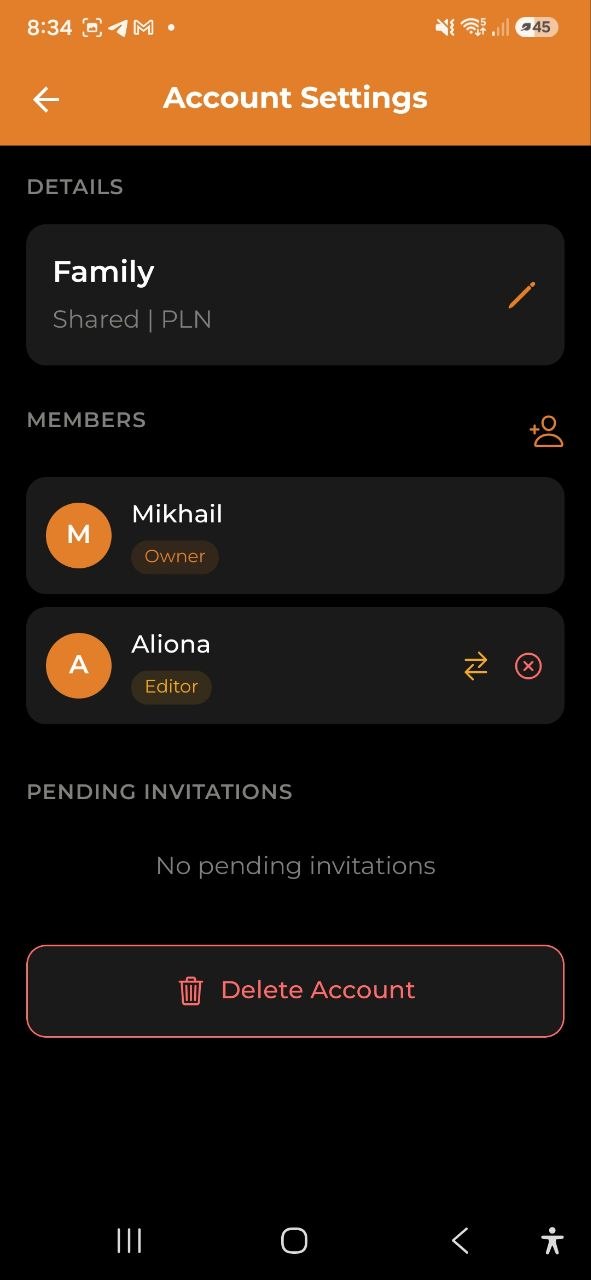Remove Aliona from the members
This screenshot has height=1280, width=591.
point(528,666)
